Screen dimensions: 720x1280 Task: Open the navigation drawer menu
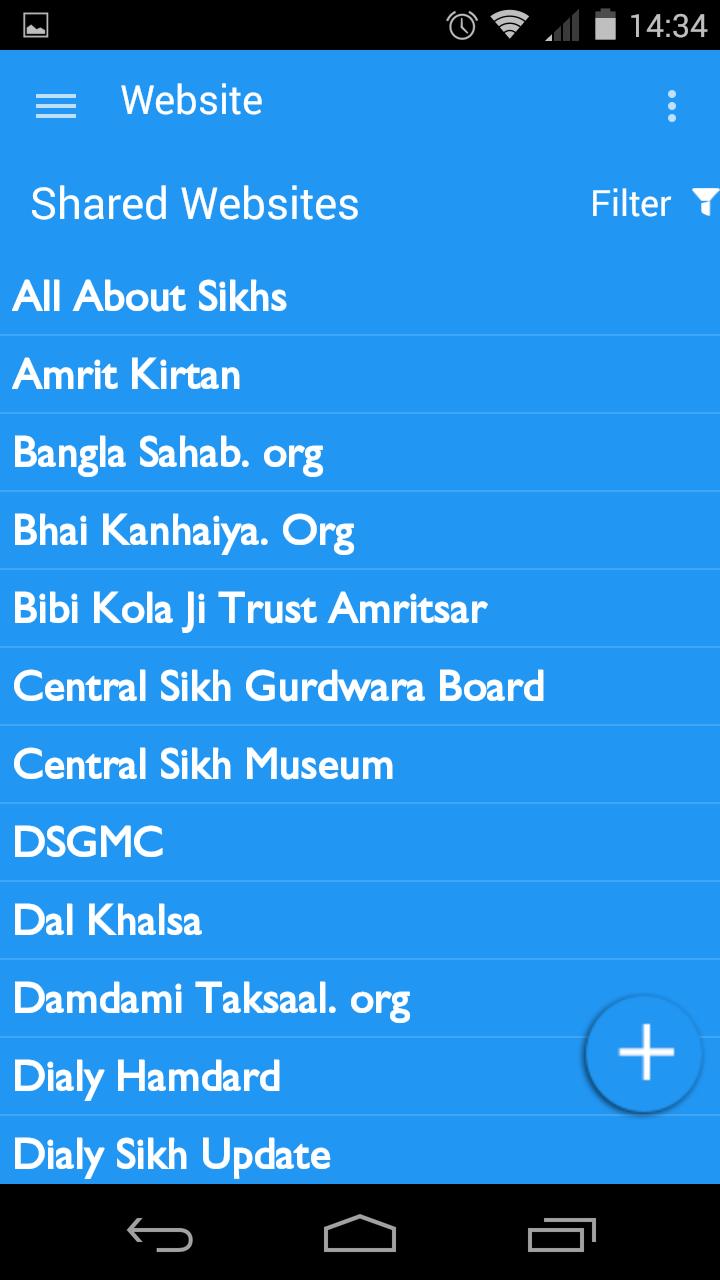click(55, 105)
